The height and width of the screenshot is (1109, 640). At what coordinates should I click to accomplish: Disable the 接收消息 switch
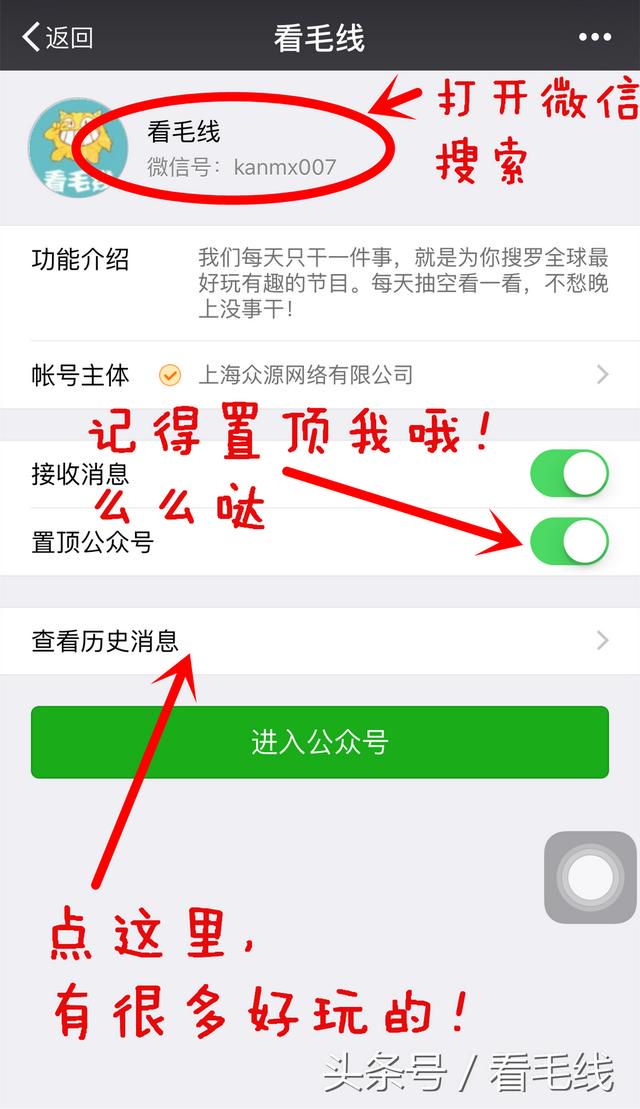tap(569, 473)
